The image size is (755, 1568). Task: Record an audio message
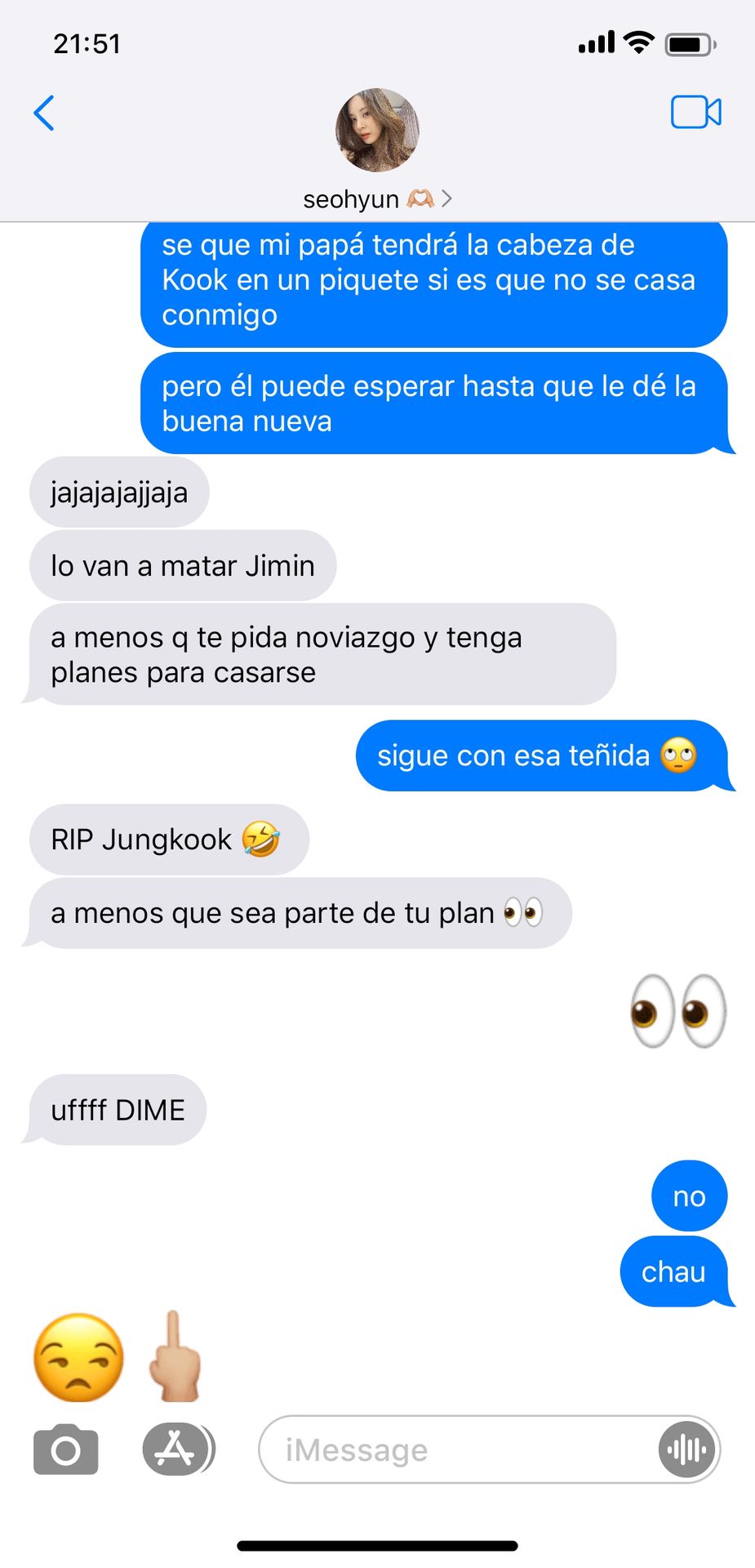click(686, 1450)
